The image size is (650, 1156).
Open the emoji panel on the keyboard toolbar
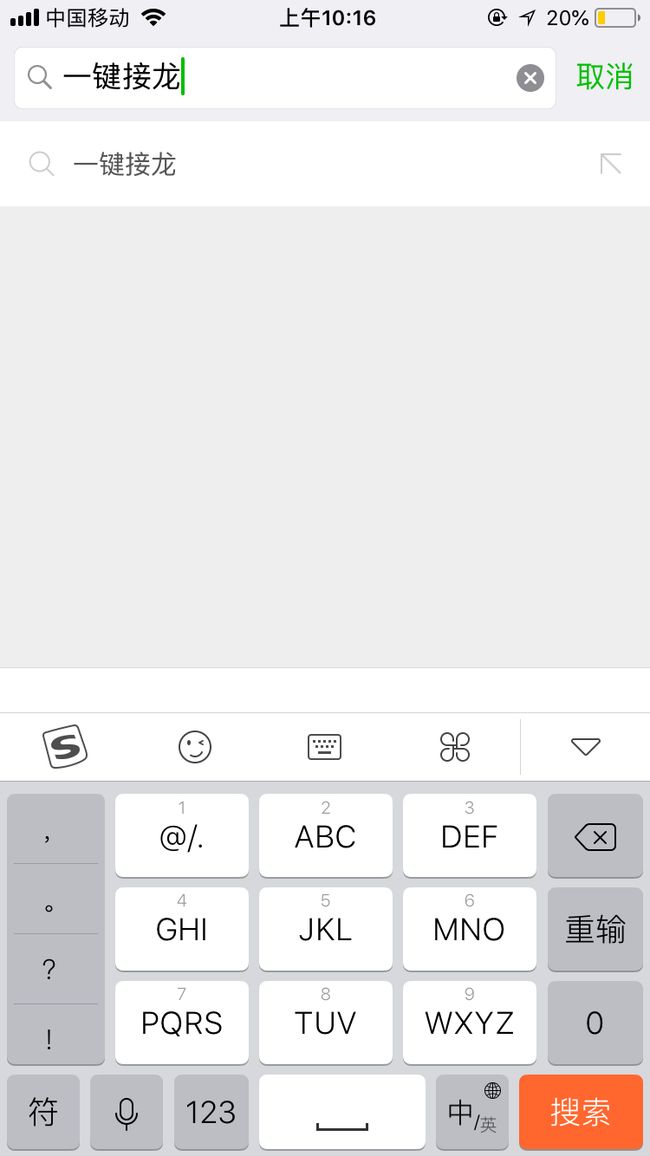click(x=195, y=747)
